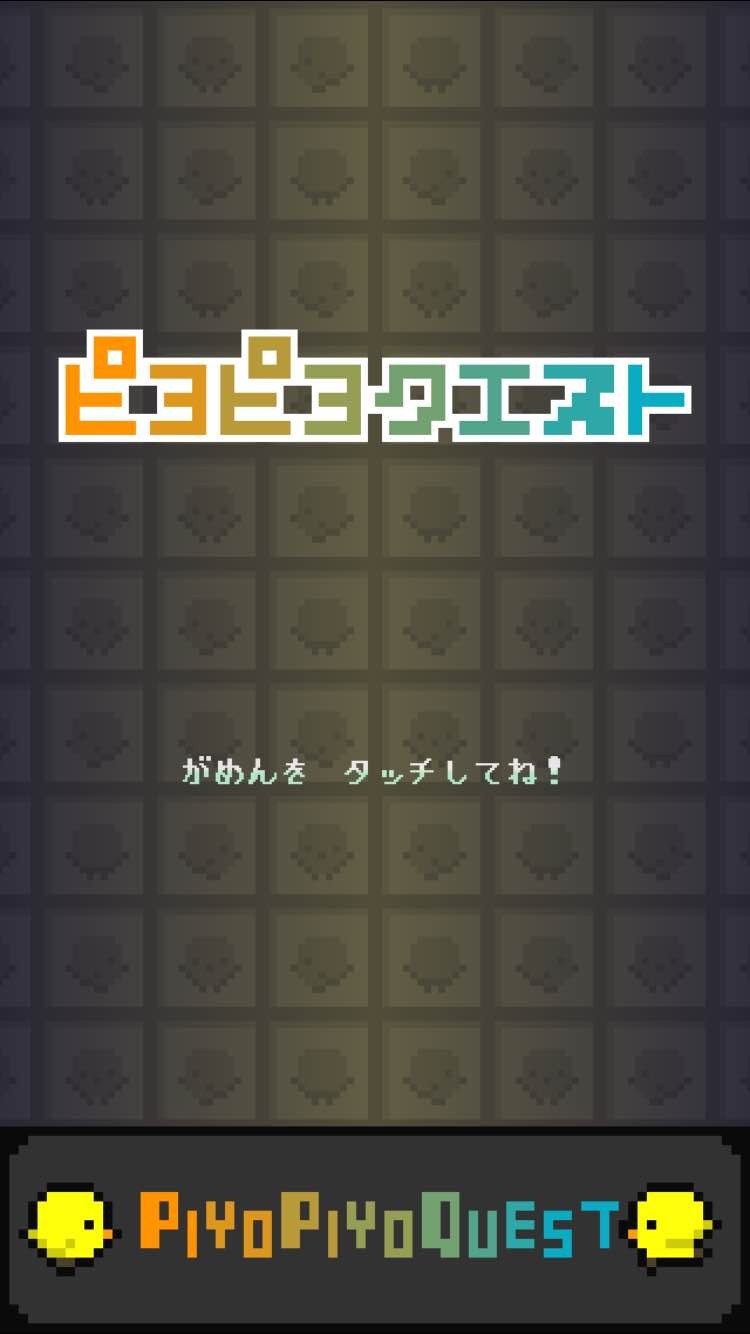The width and height of the screenshot is (750, 1334).
Task: Tap the 'がめんを タッチしてね!' prompt to start
Action: tap(372, 773)
